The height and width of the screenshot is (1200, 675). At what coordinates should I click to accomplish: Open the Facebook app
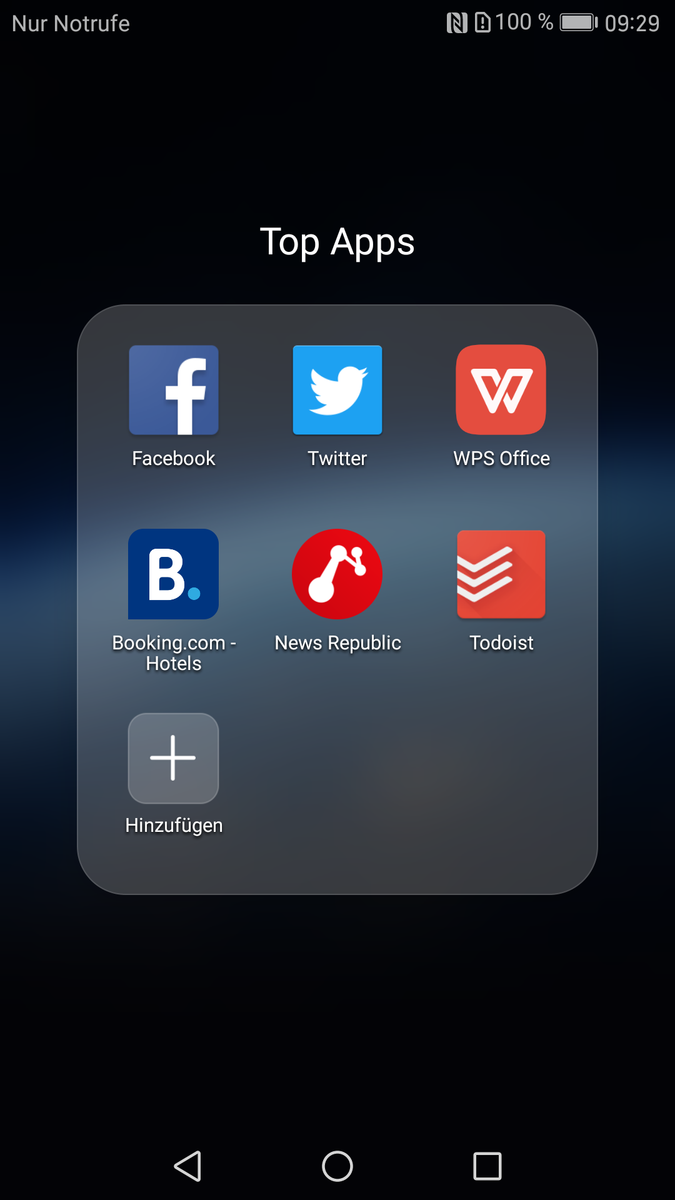[173, 391]
